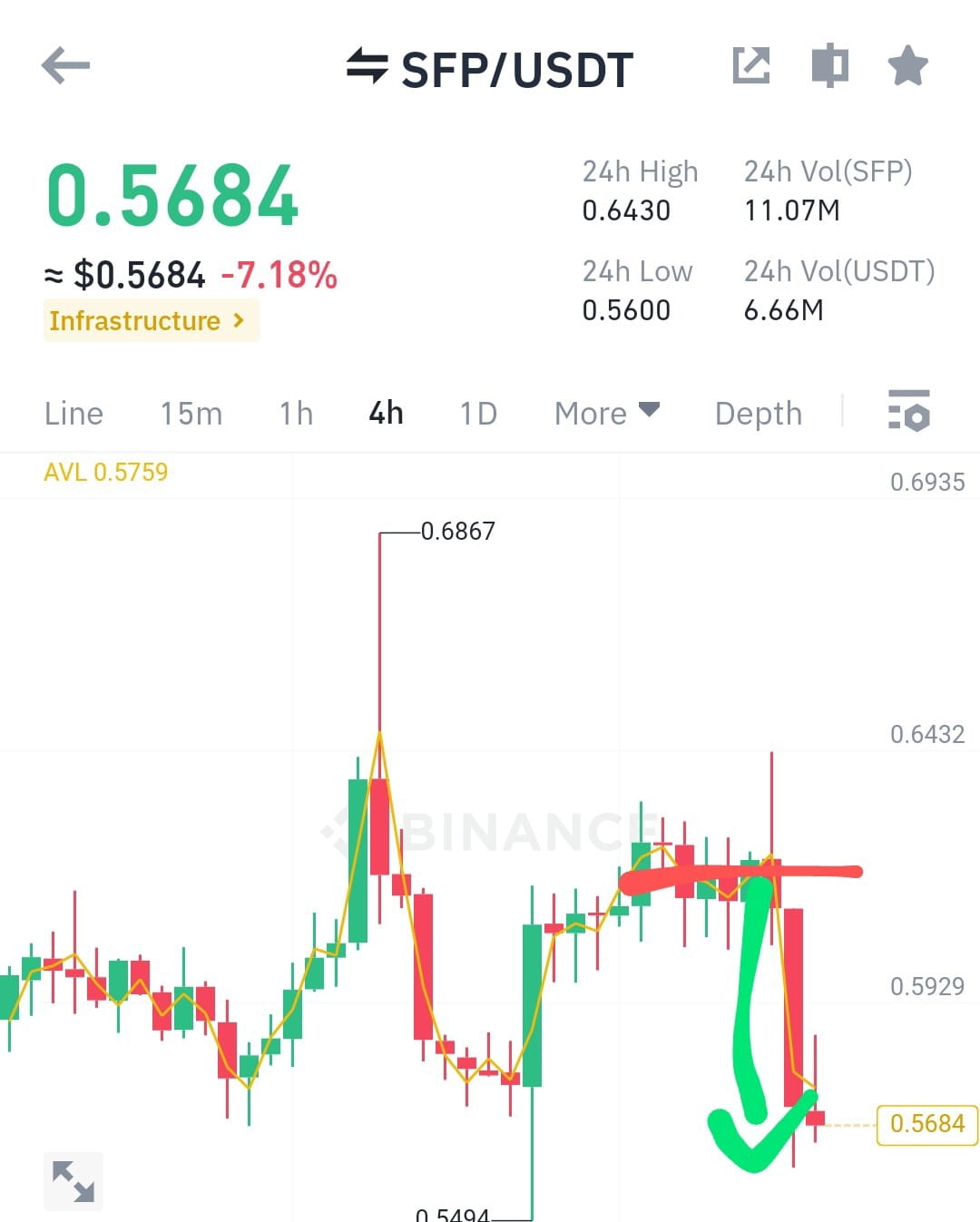Toggle the favorite star for this pair
980x1222 pixels.
pyautogui.click(x=907, y=64)
